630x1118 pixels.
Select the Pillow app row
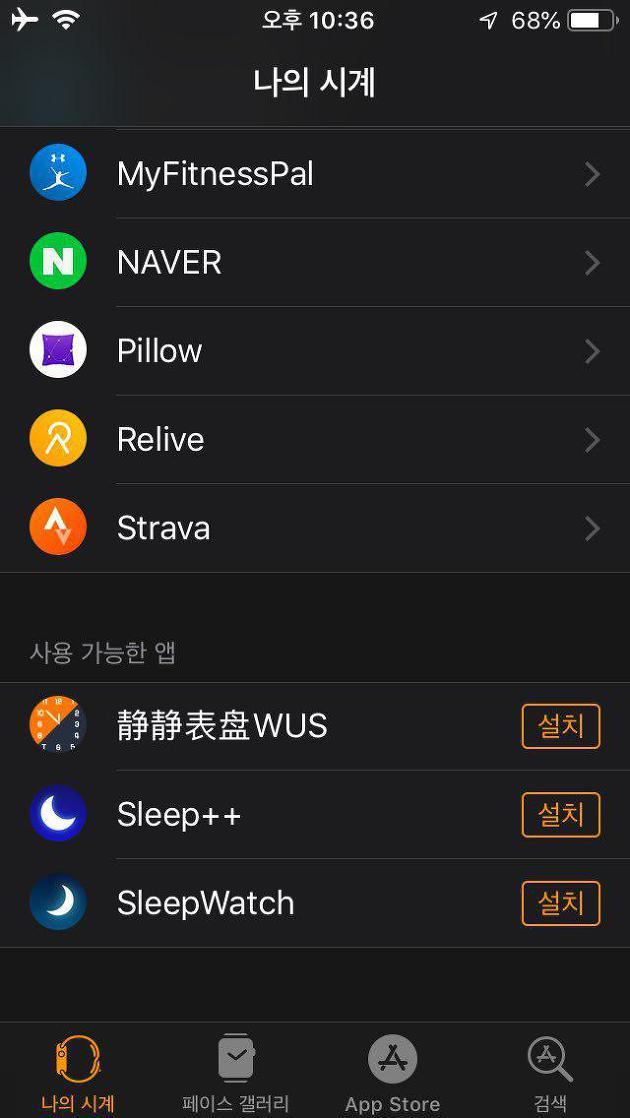click(315, 351)
